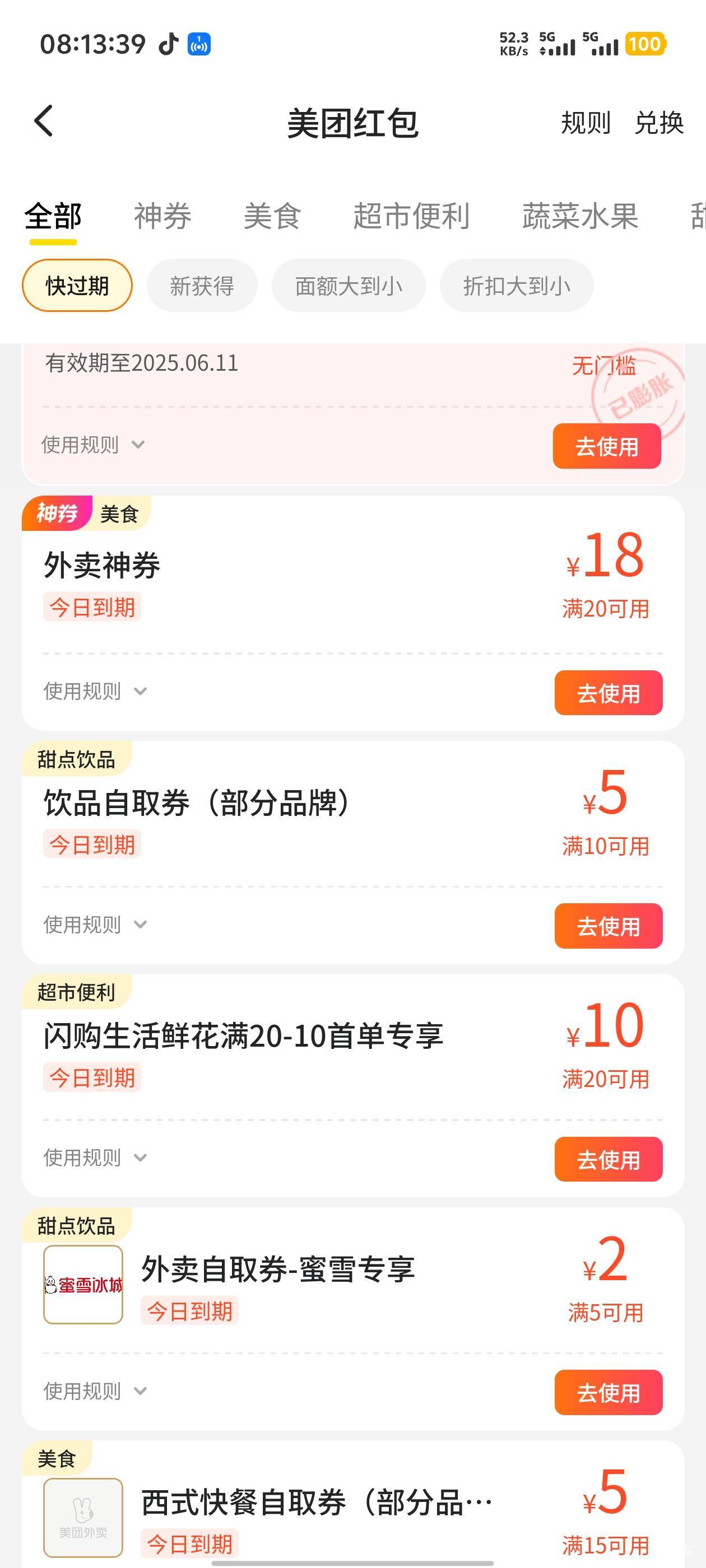
Task: Switch to the 蔬菜水果 tab
Action: point(580,216)
